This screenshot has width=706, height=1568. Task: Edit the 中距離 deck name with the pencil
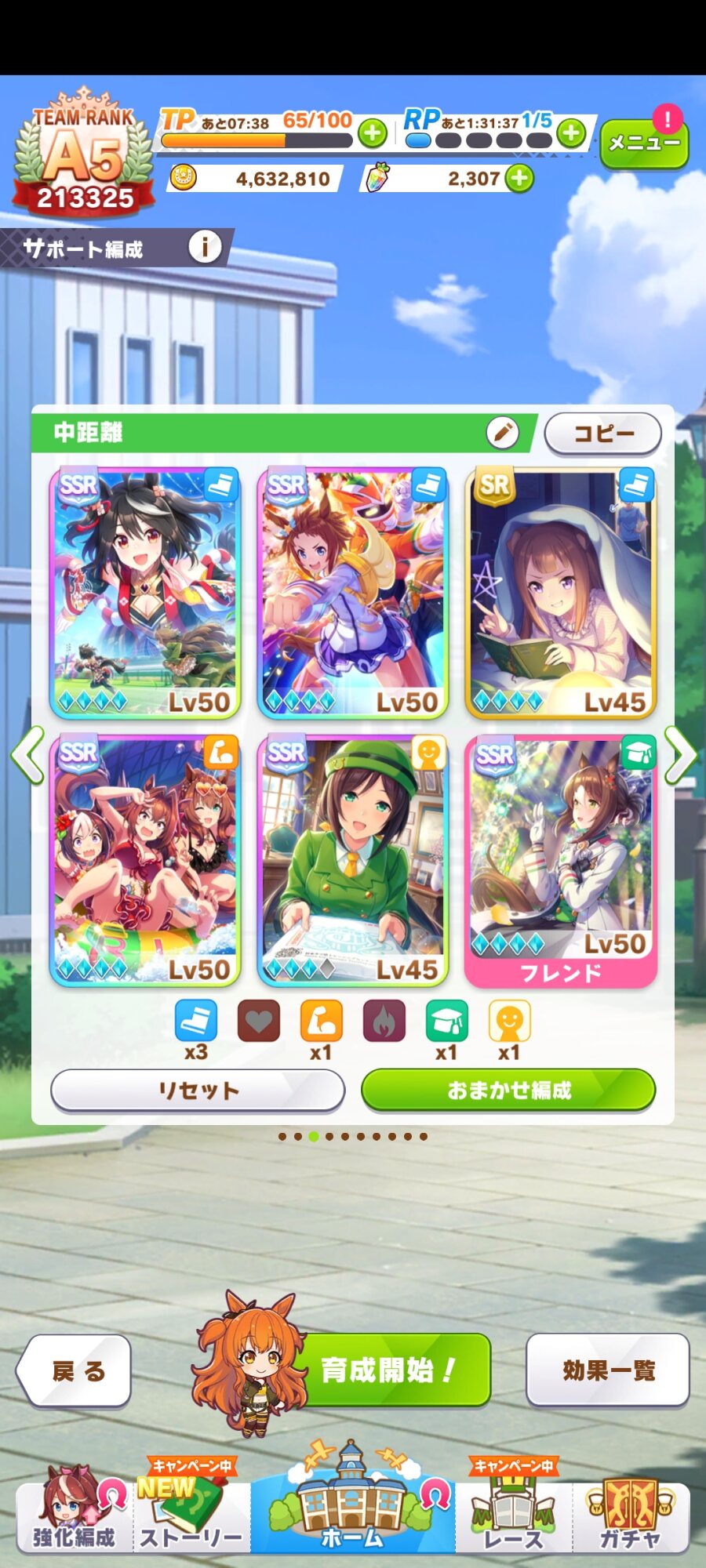502,432
